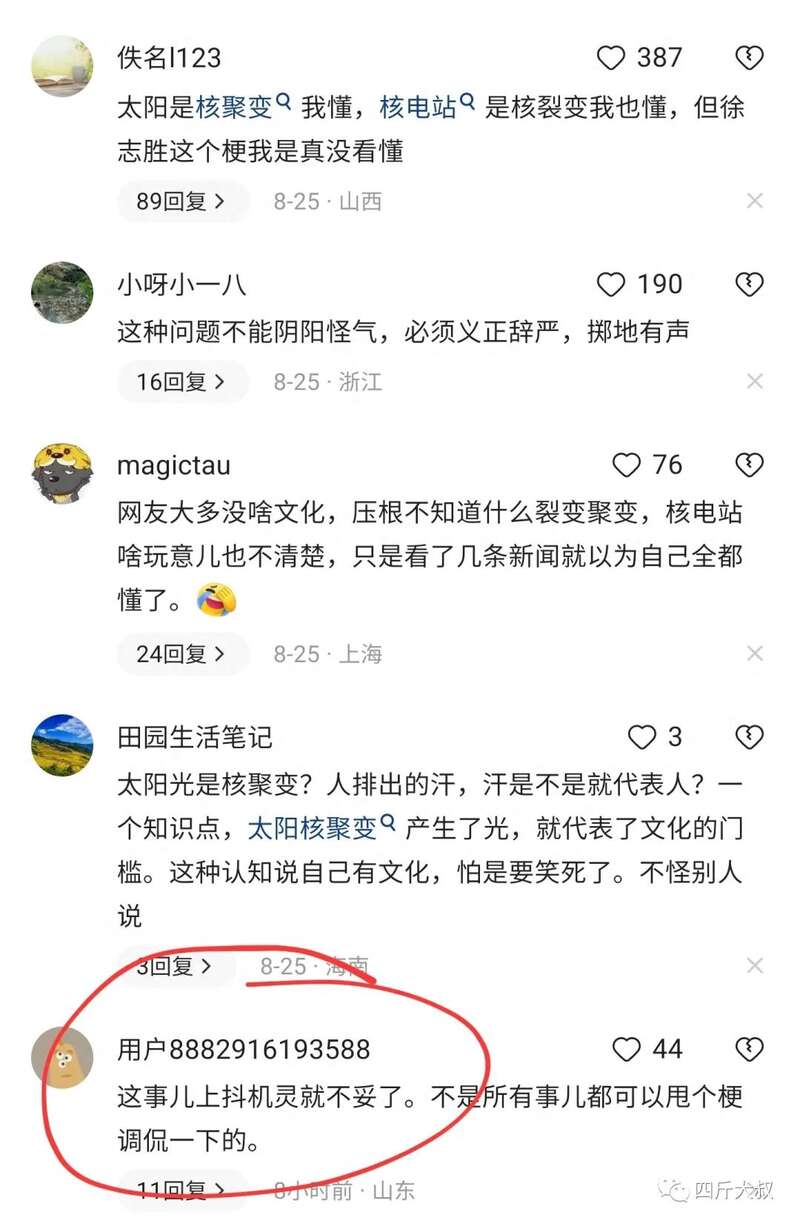Dislike the comment by 佚名l123
This screenshot has width=800, height=1226.
[x=749, y=58]
